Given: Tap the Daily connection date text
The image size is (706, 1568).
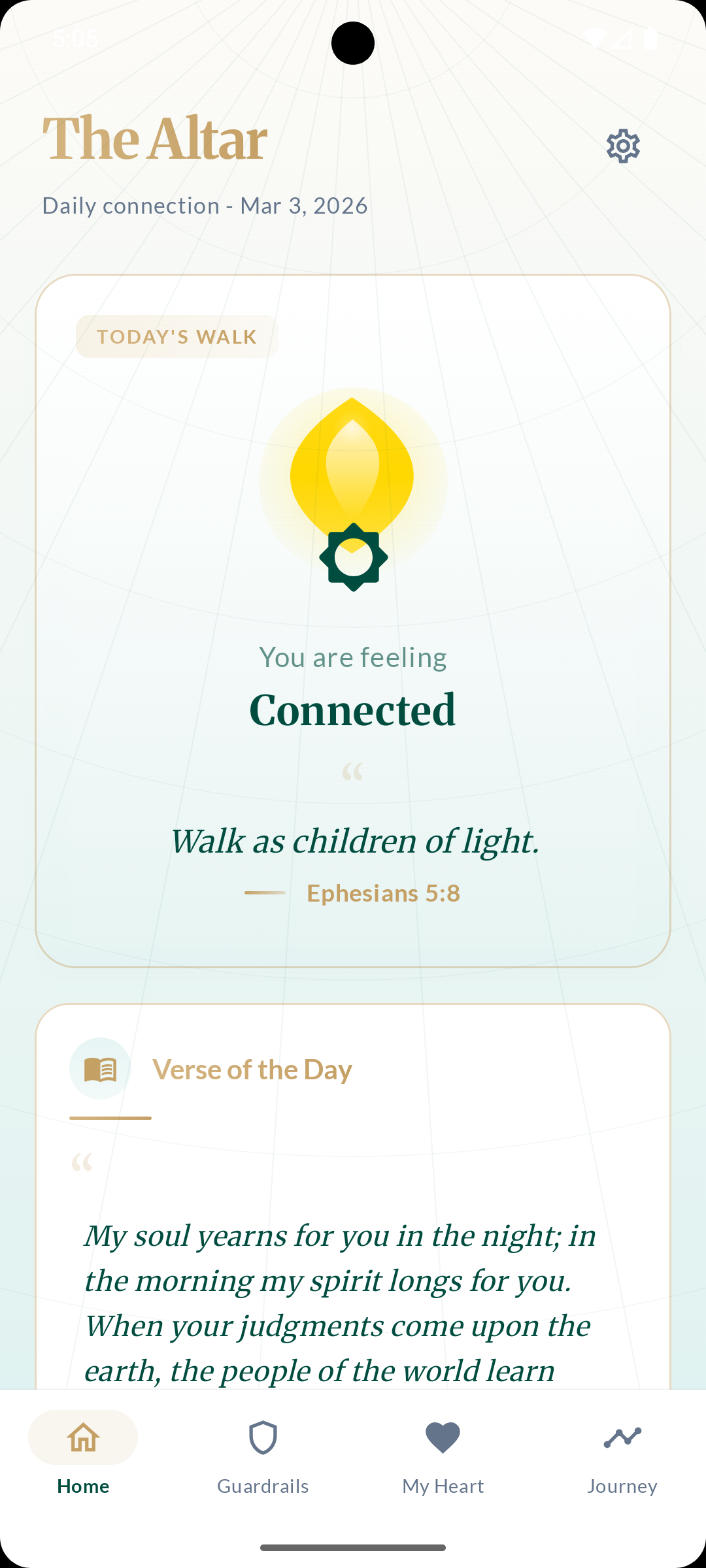Looking at the screenshot, I should click(x=204, y=205).
